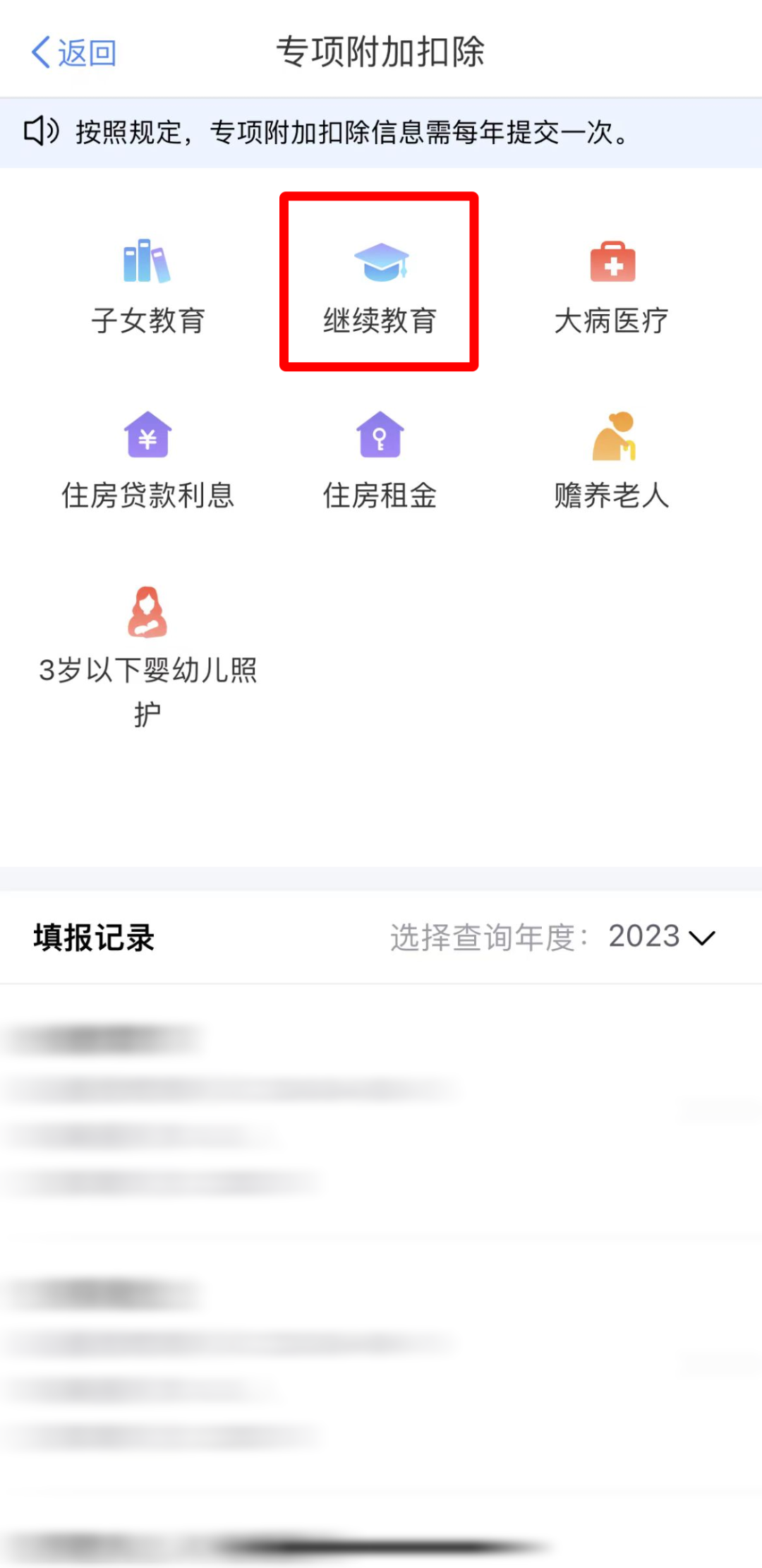Select the 赡养老人 deduction

[612, 461]
